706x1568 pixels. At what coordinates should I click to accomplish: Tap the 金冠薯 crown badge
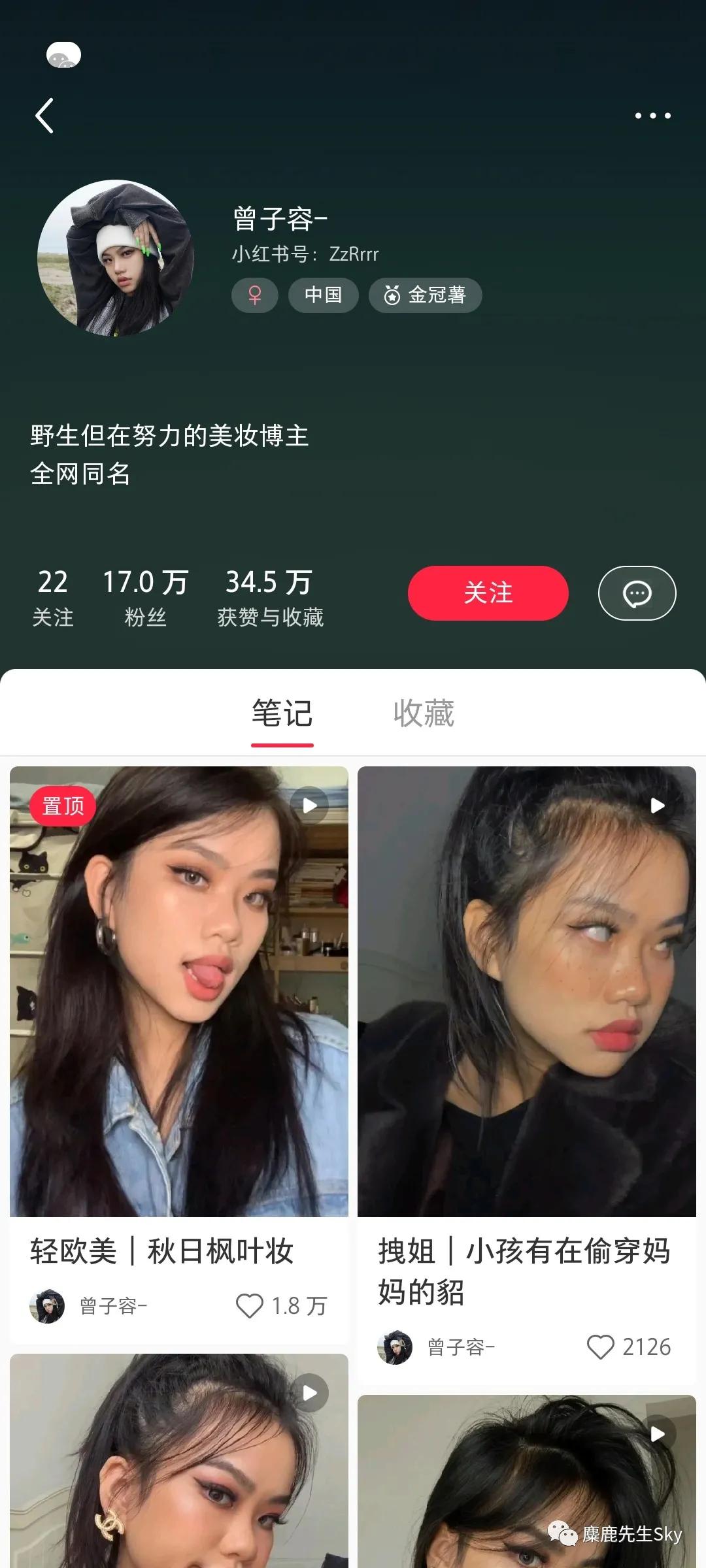coord(425,295)
